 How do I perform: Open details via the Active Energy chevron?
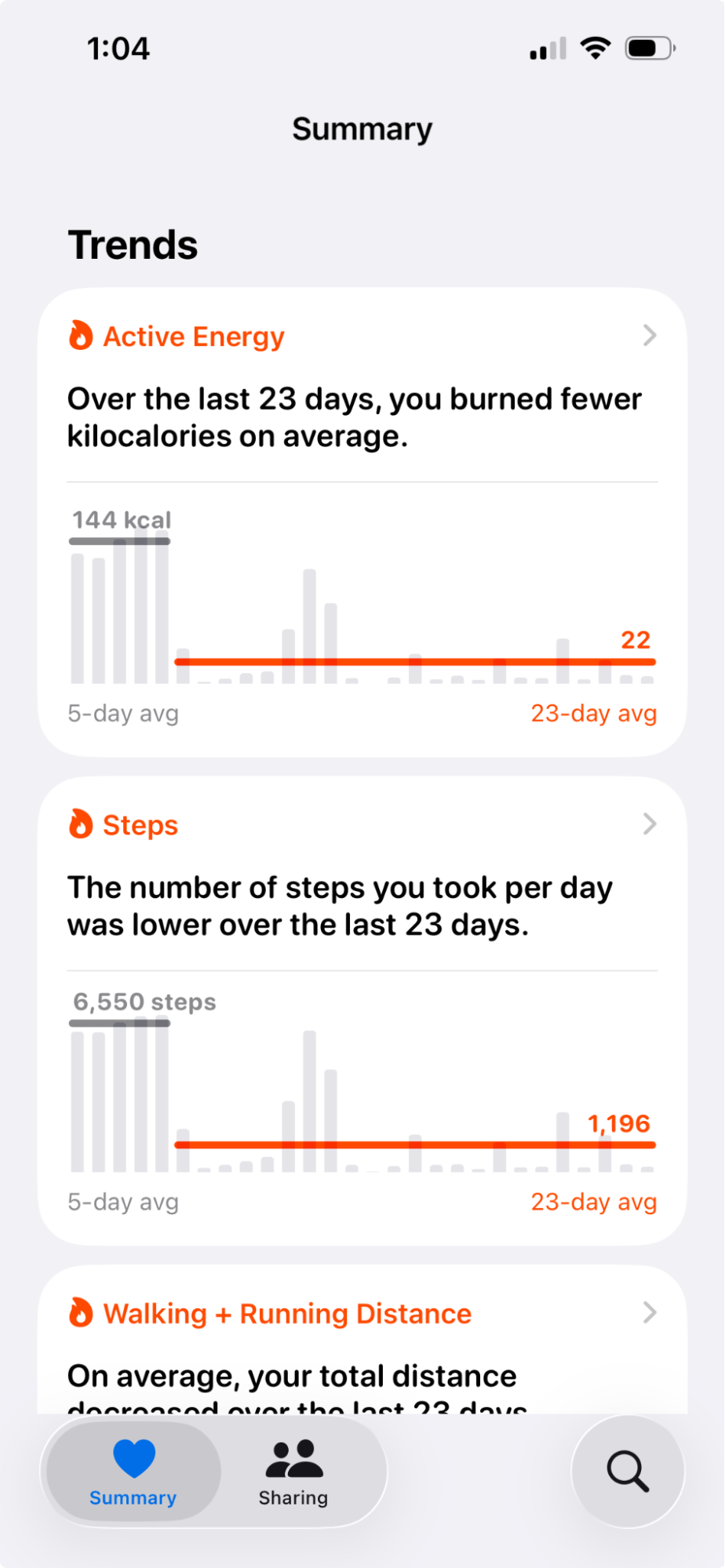(x=648, y=336)
